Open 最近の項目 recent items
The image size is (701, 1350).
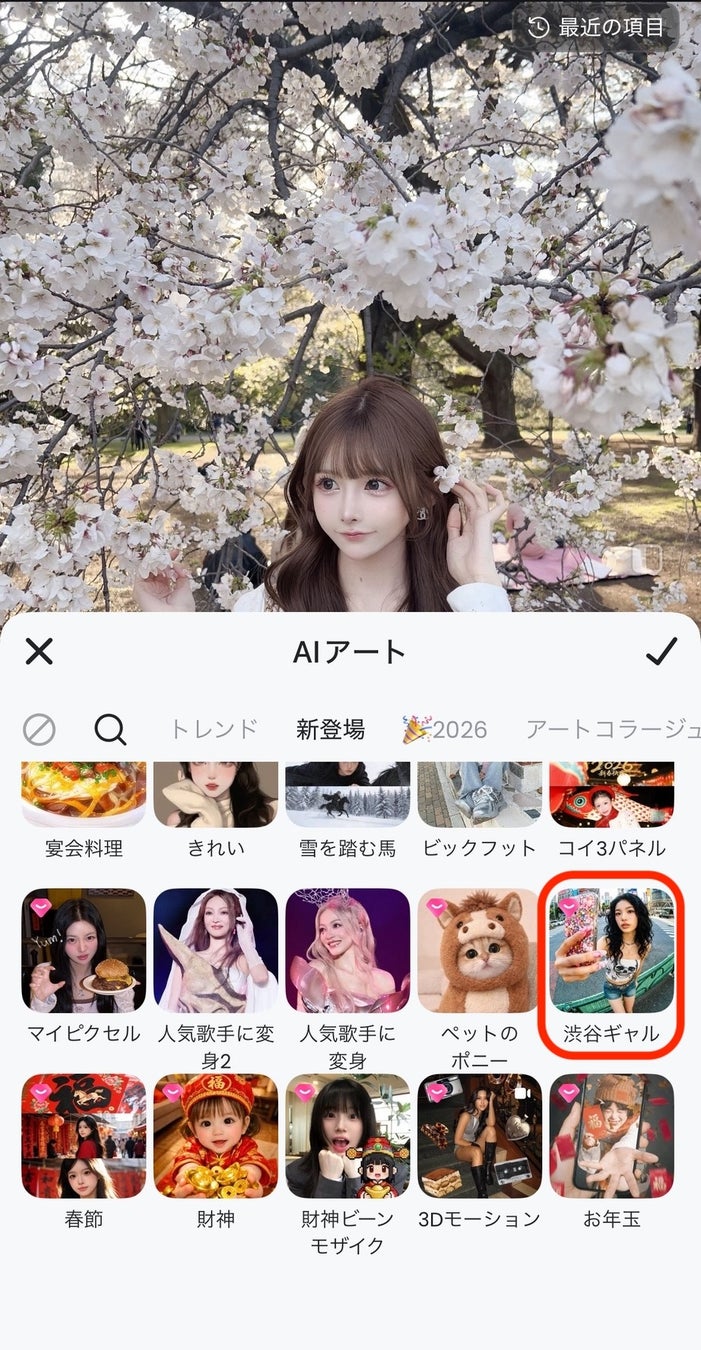coord(597,28)
